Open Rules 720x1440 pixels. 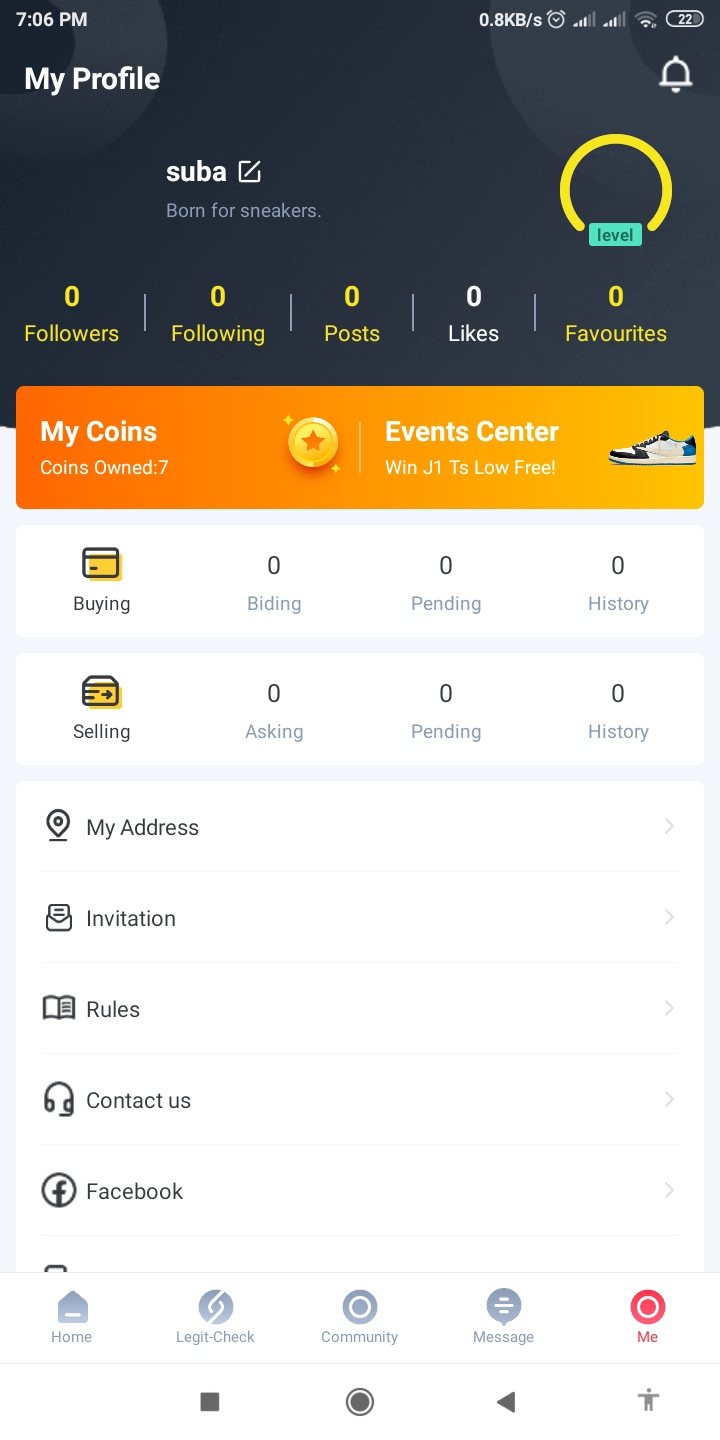(x=360, y=1009)
